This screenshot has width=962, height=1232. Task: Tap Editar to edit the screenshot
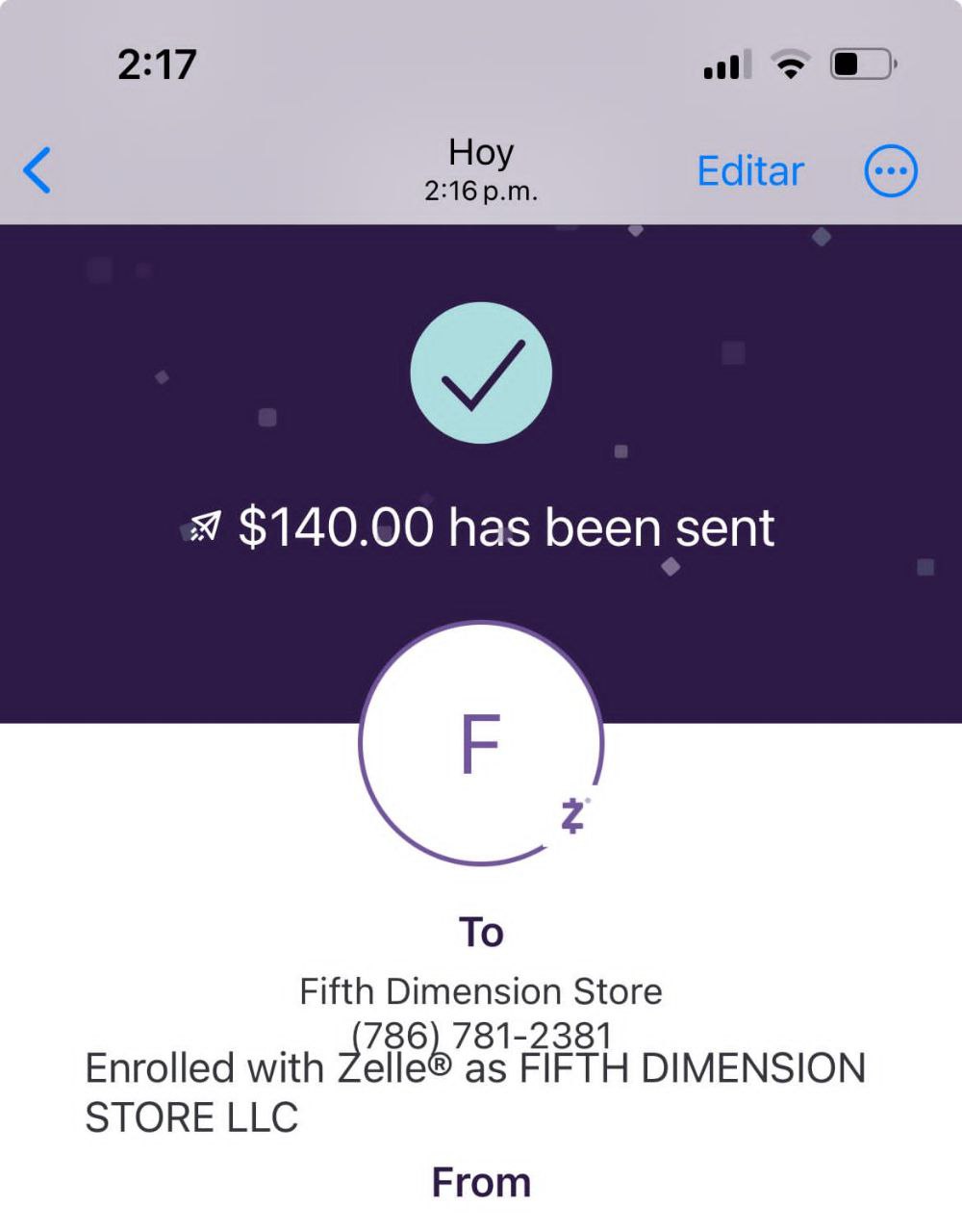click(x=749, y=171)
